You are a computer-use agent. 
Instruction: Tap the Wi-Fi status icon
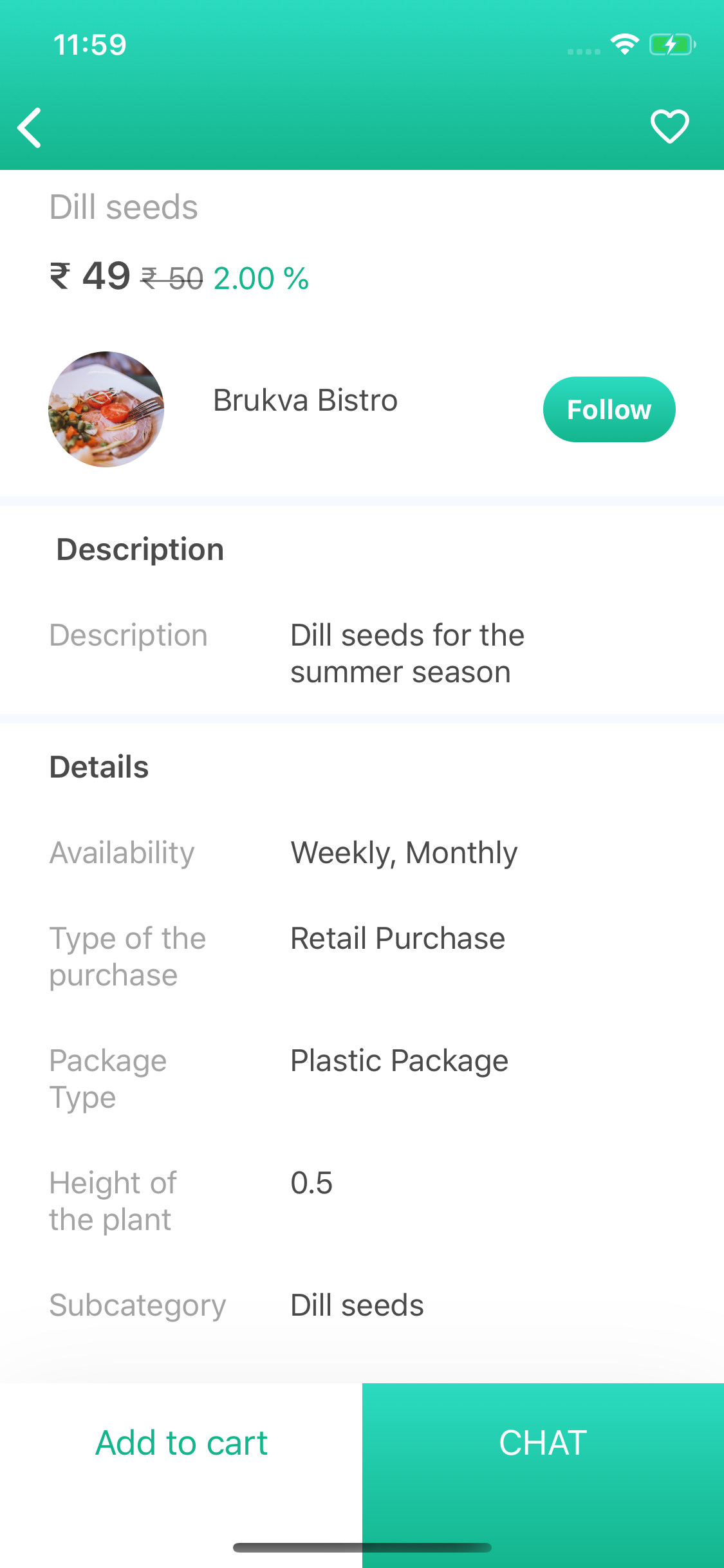(x=623, y=43)
